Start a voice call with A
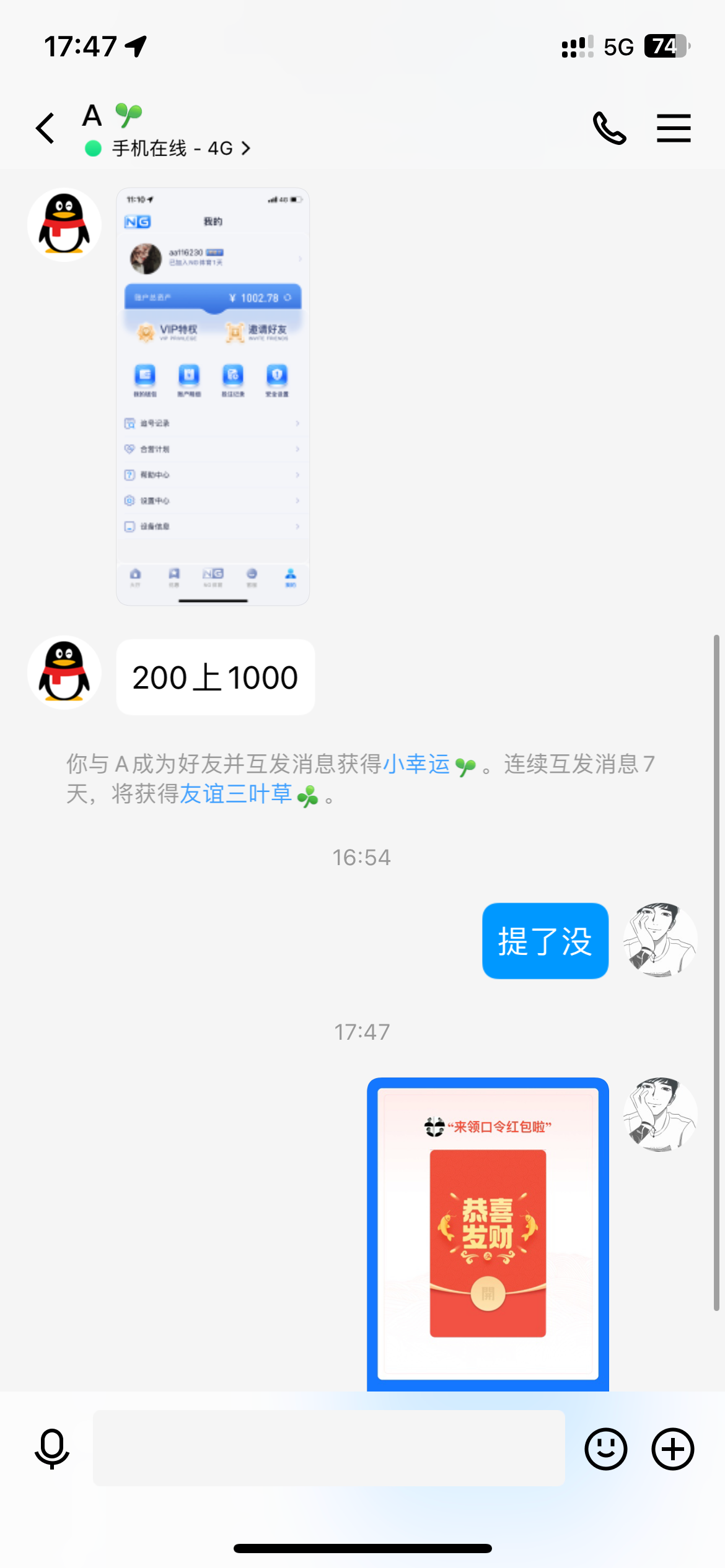This screenshot has height=1568, width=725. tap(609, 128)
